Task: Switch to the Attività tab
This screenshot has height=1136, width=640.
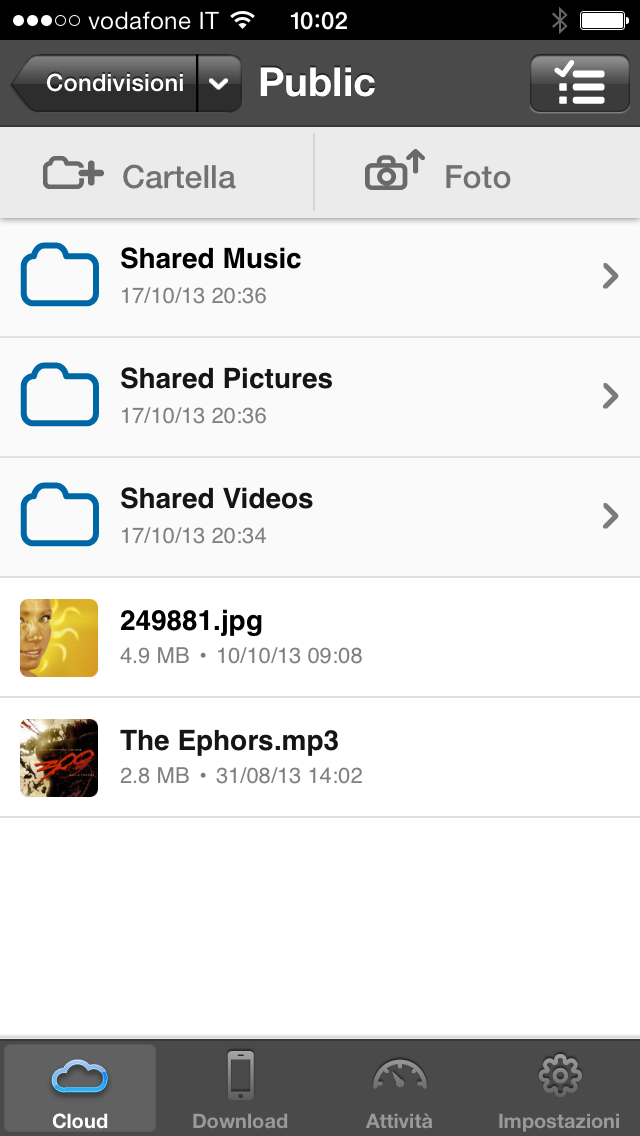Action: pos(399,1089)
